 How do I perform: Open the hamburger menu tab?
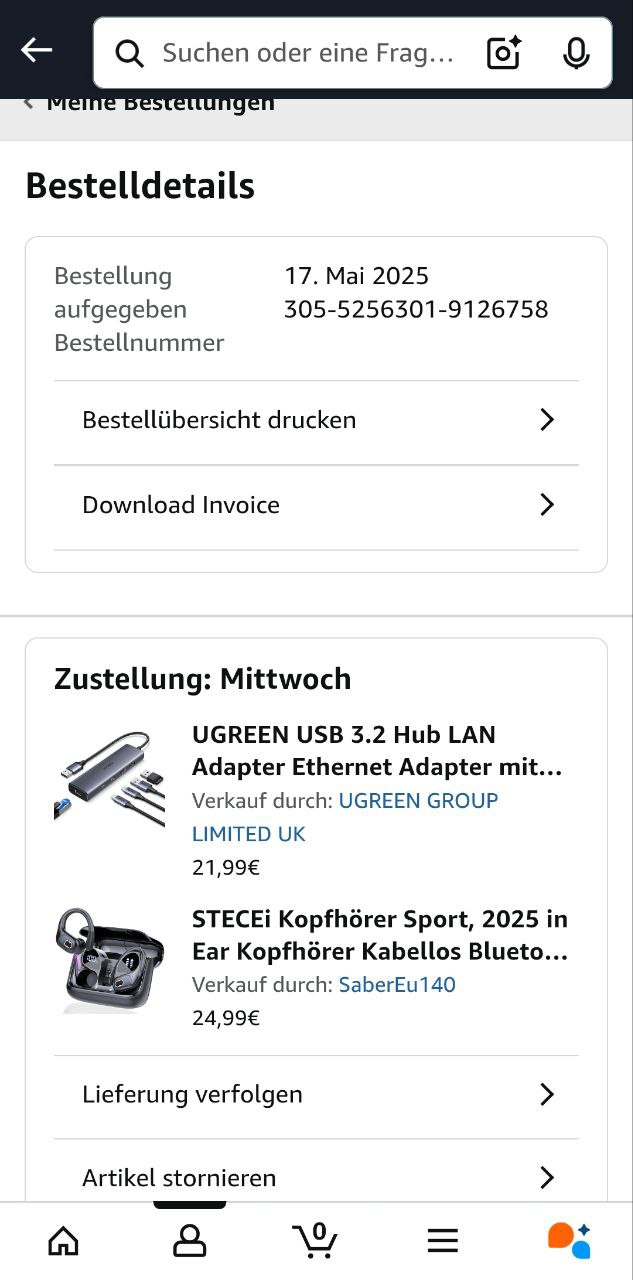pyautogui.click(x=442, y=1241)
